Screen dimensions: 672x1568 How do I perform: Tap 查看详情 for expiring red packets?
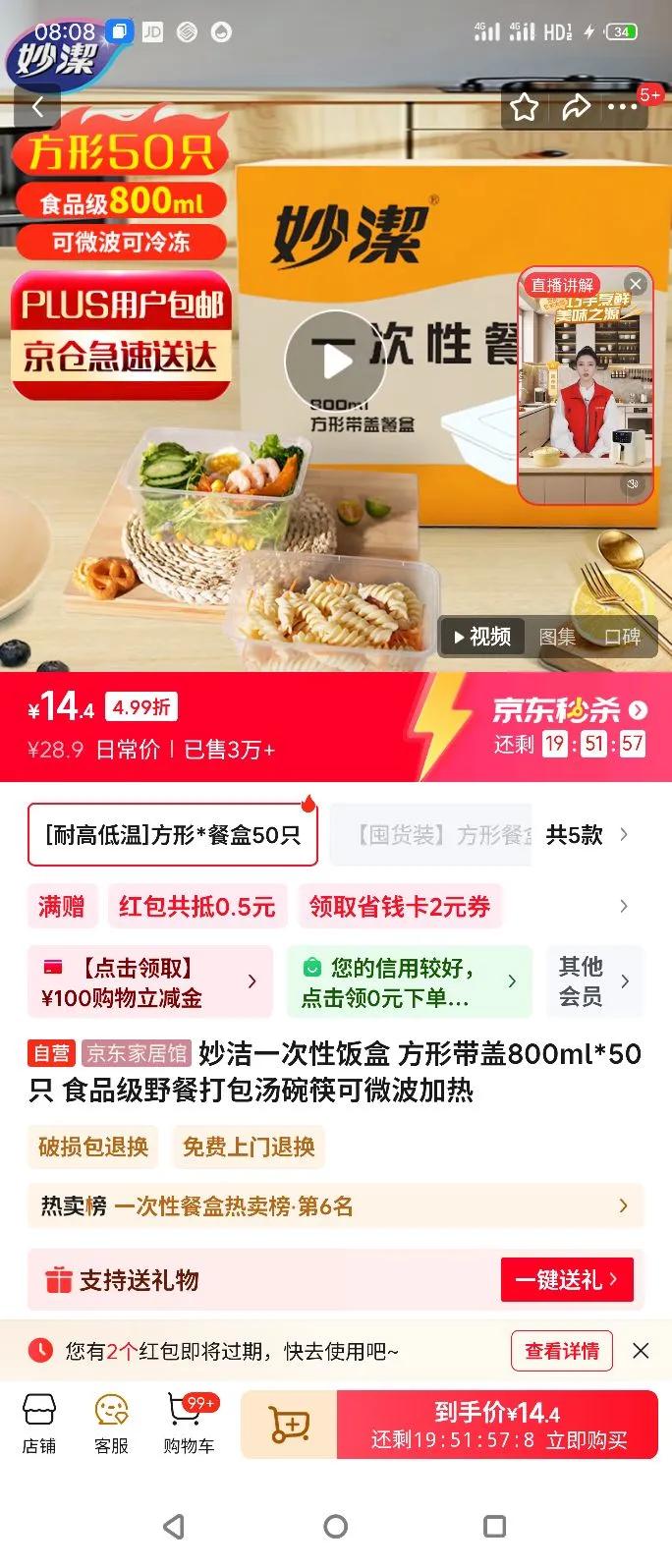tap(562, 1351)
